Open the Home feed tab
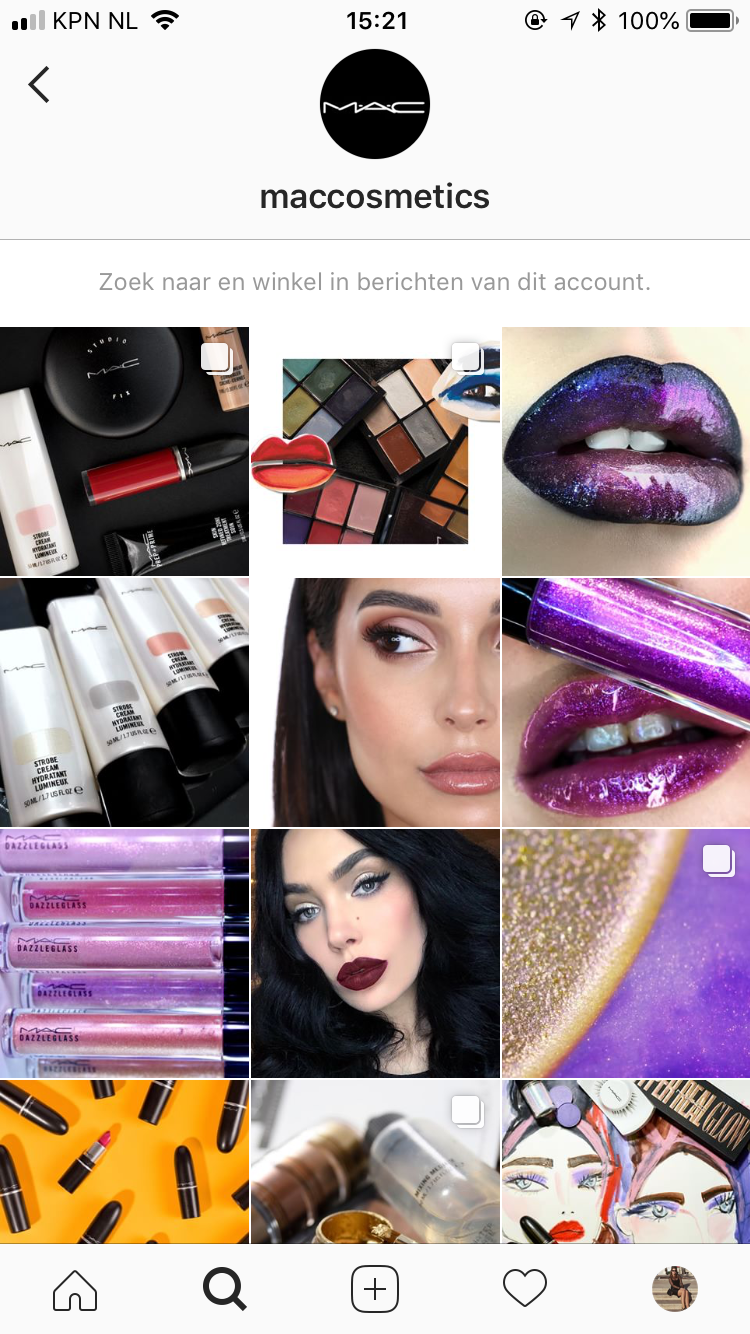This screenshot has width=750, height=1334. point(75,1289)
